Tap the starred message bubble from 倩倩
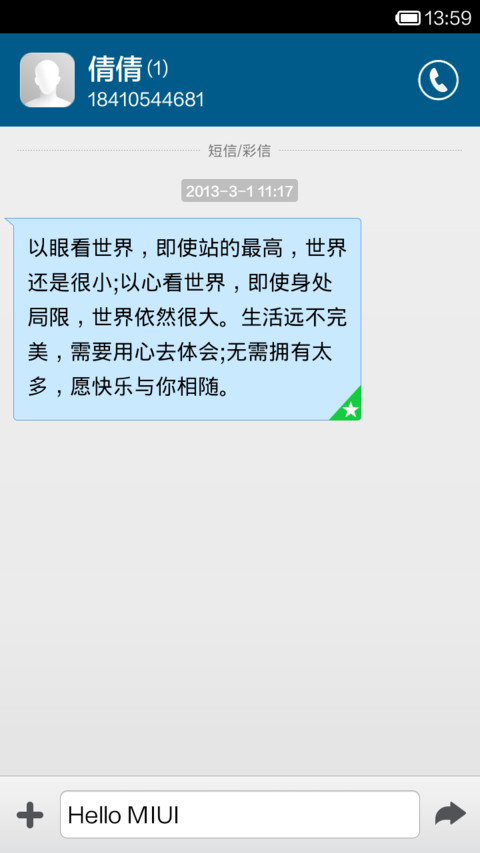This screenshot has height=853, width=480. tap(187, 319)
